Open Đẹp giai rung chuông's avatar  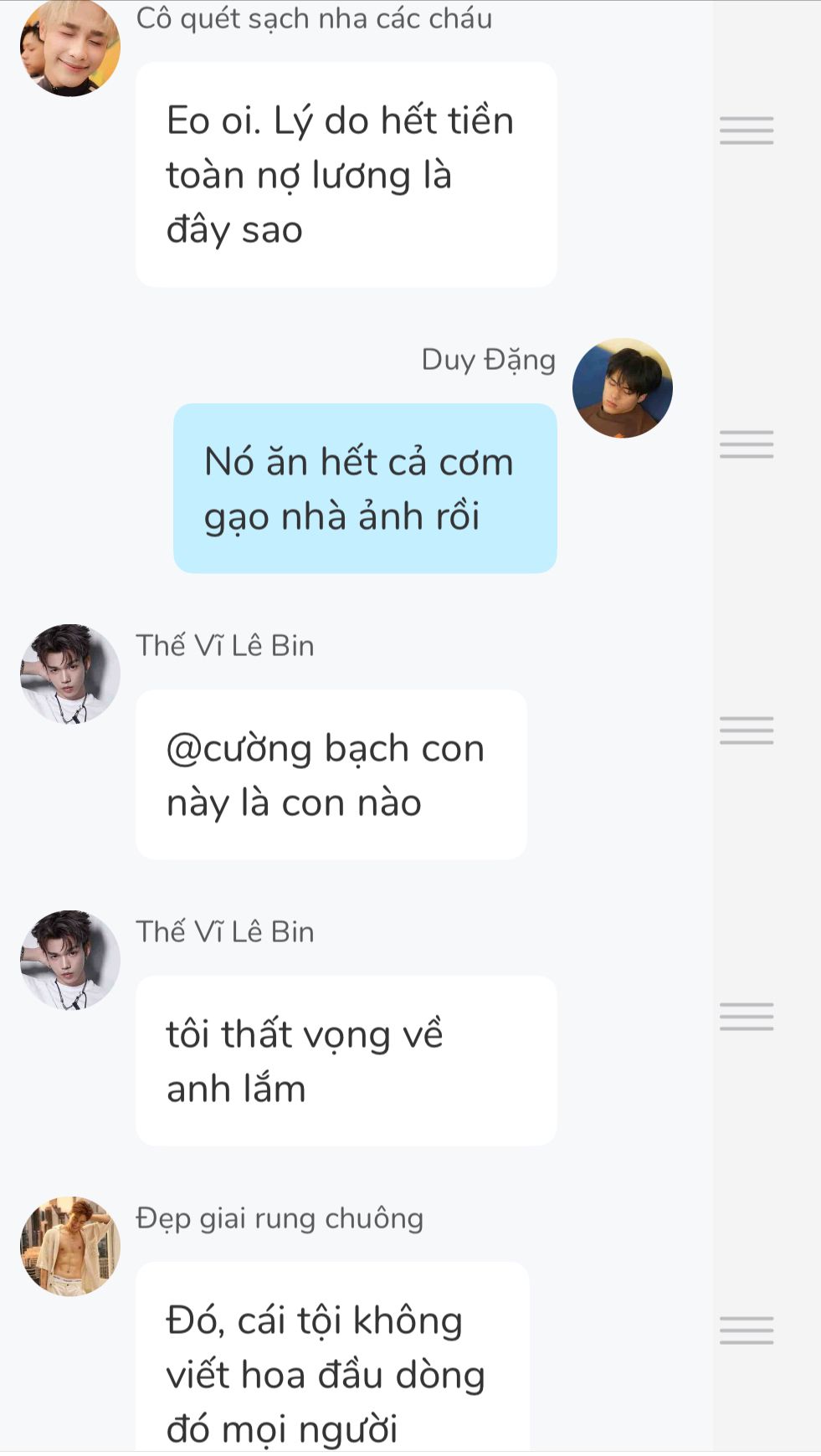coord(70,1247)
